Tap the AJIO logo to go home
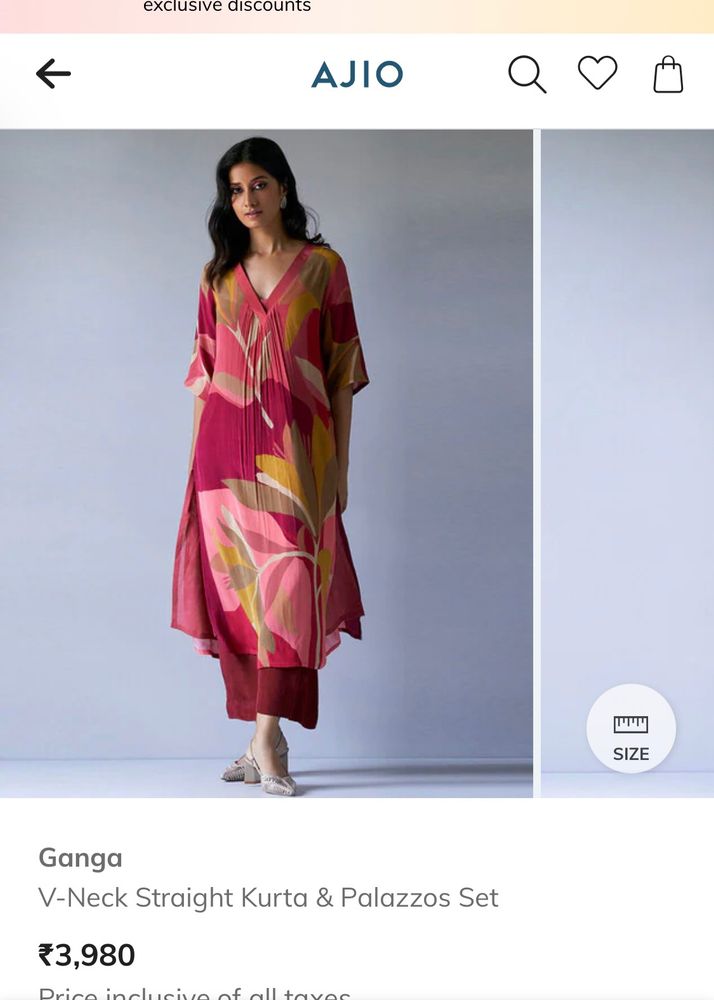 point(357,74)
